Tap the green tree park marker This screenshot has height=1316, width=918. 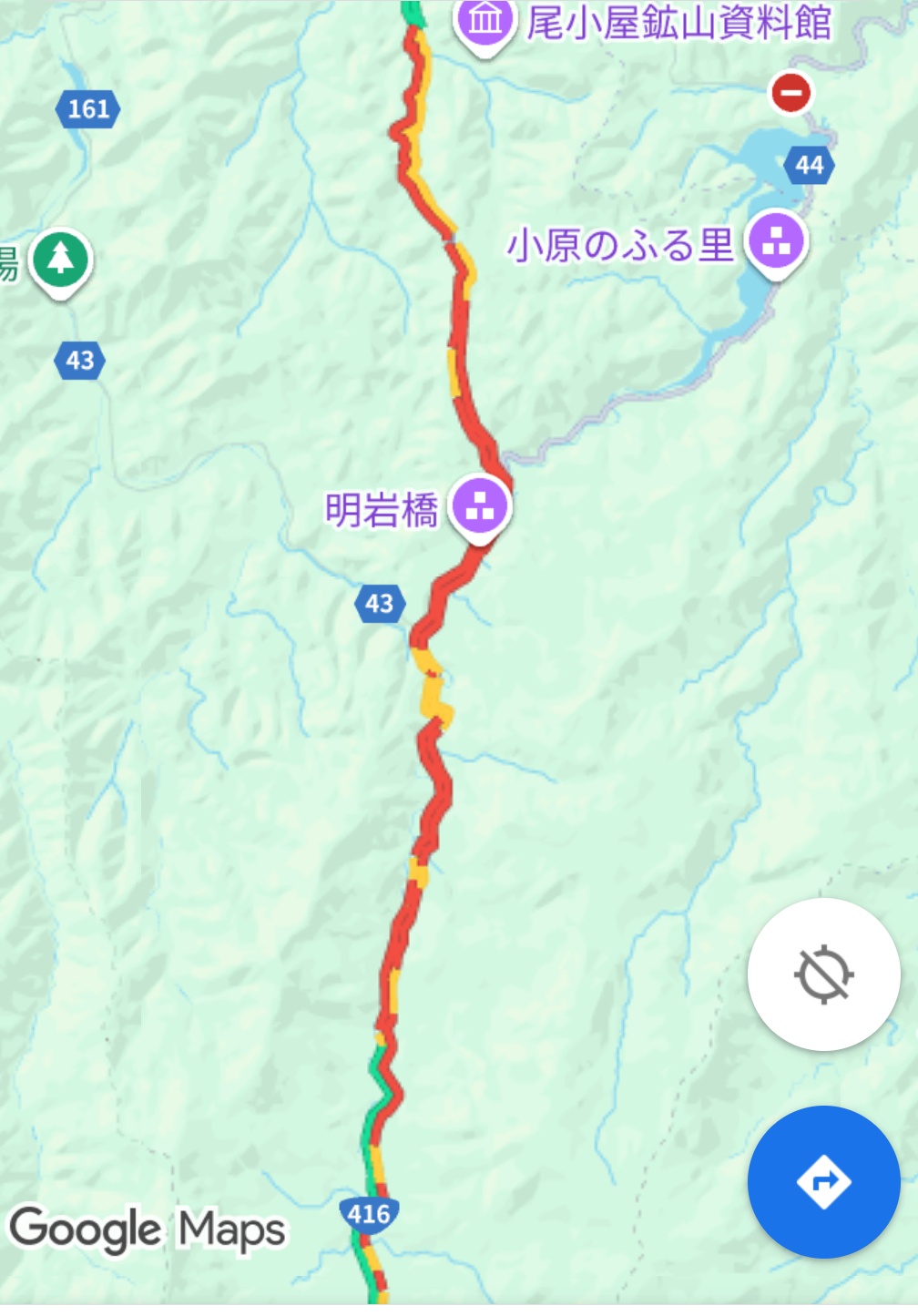(60, 261)
